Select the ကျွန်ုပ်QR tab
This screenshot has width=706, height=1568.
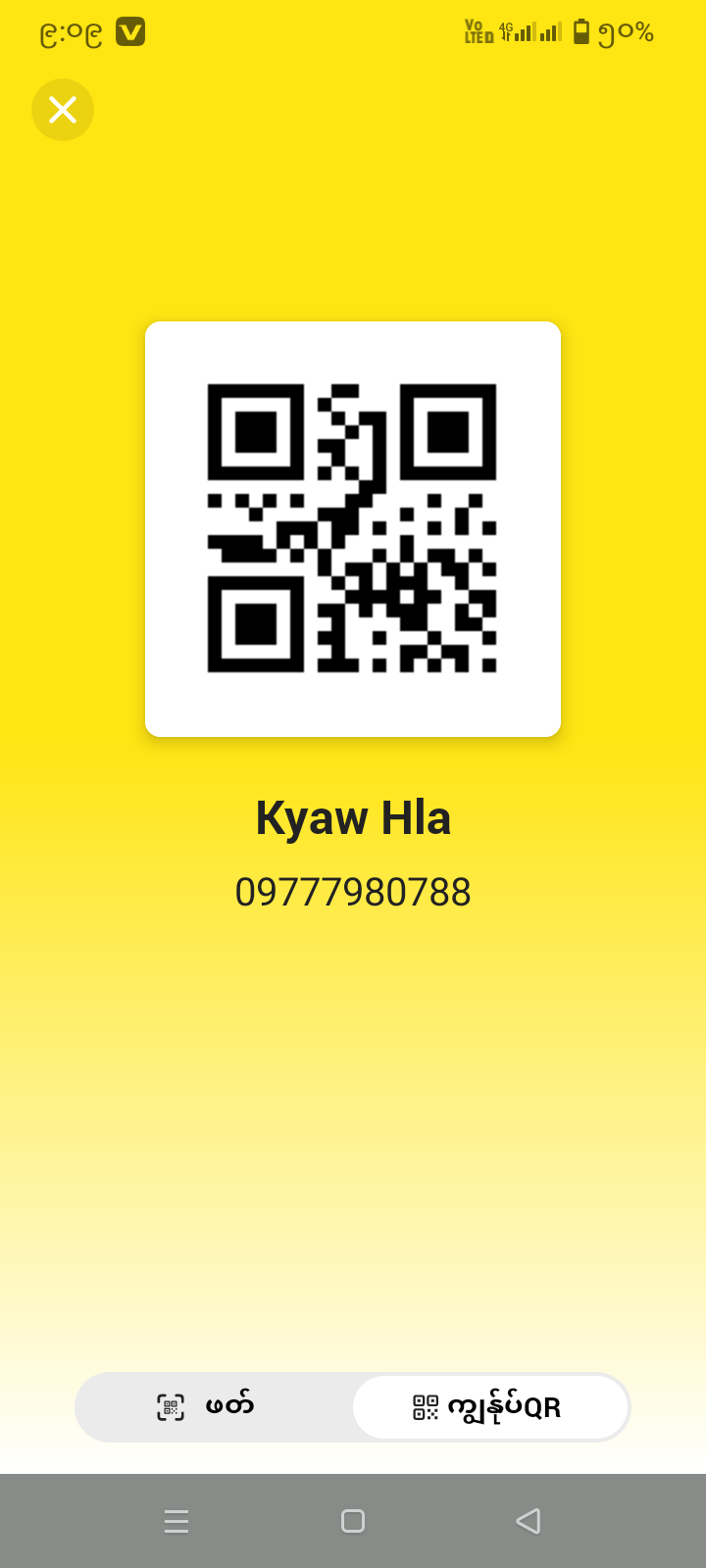coord(490,1407)
